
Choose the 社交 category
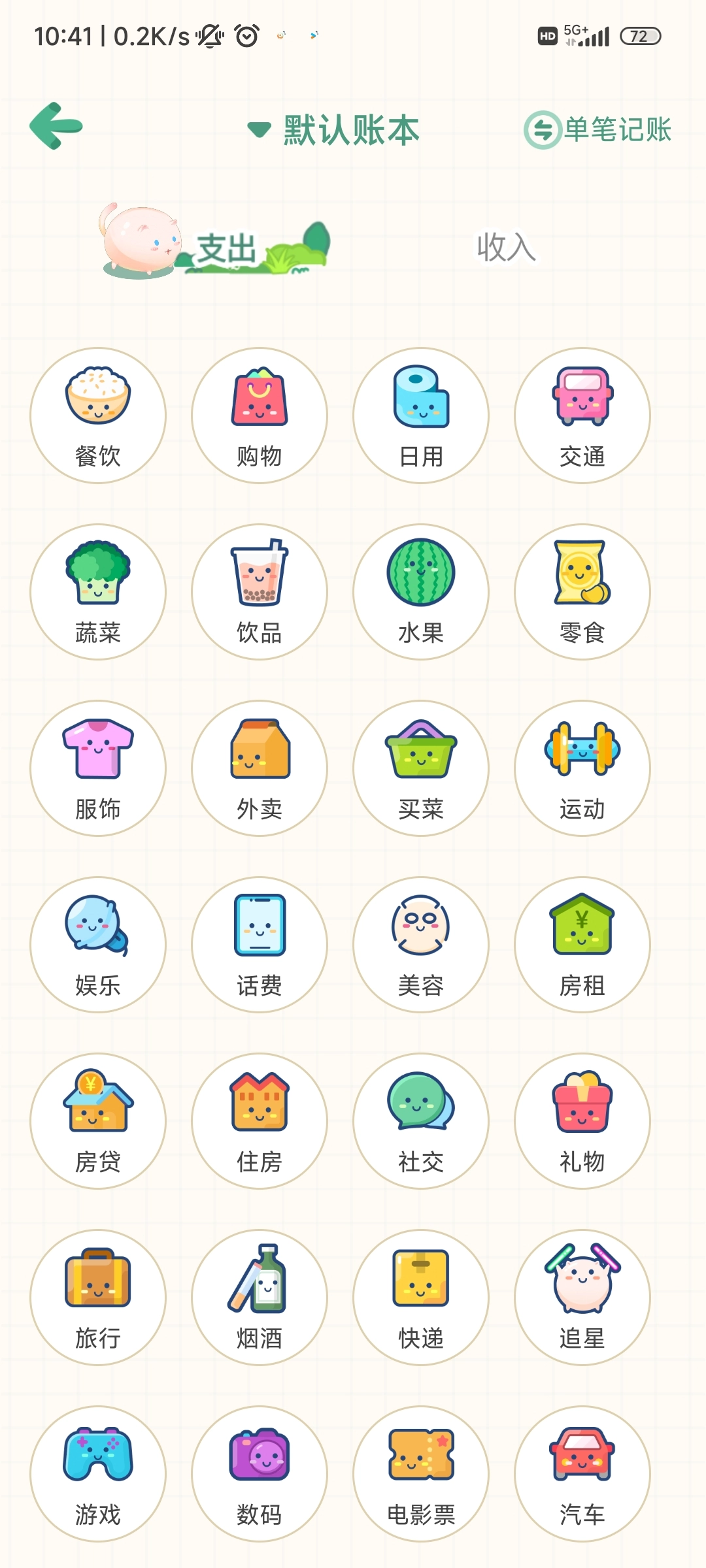point(421,1122)
